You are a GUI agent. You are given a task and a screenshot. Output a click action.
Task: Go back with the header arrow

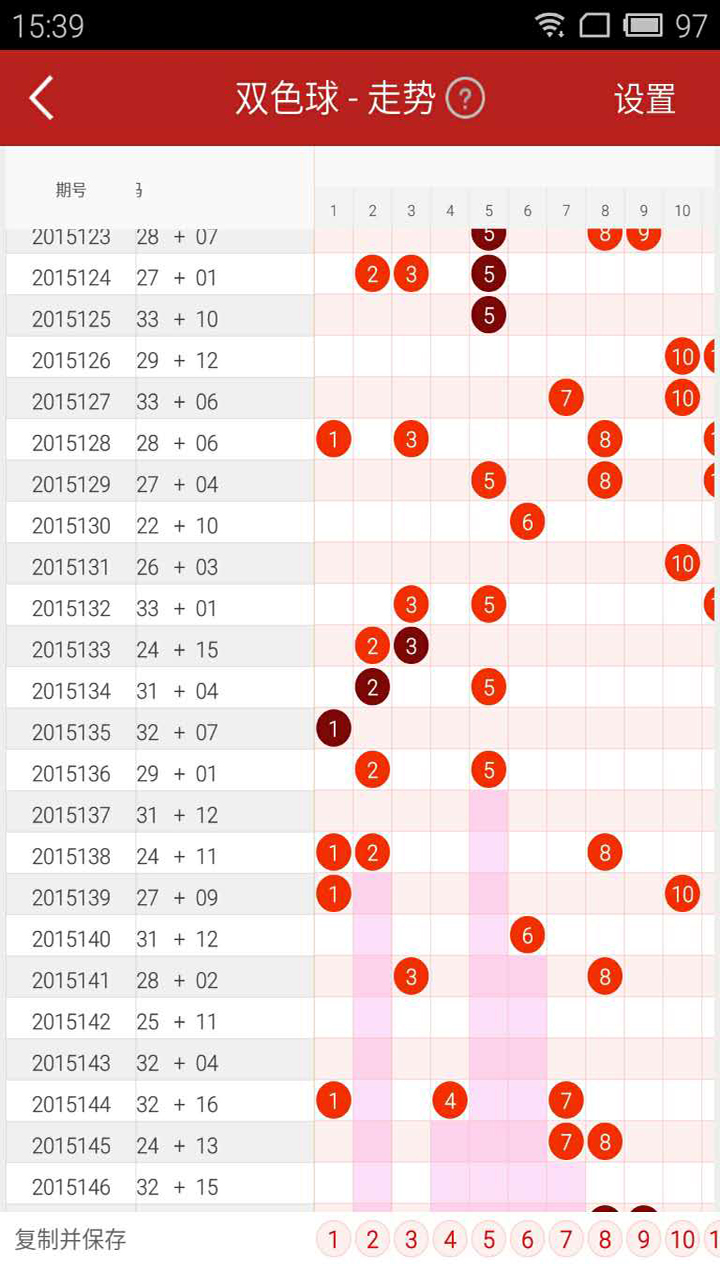coord(42,98)
